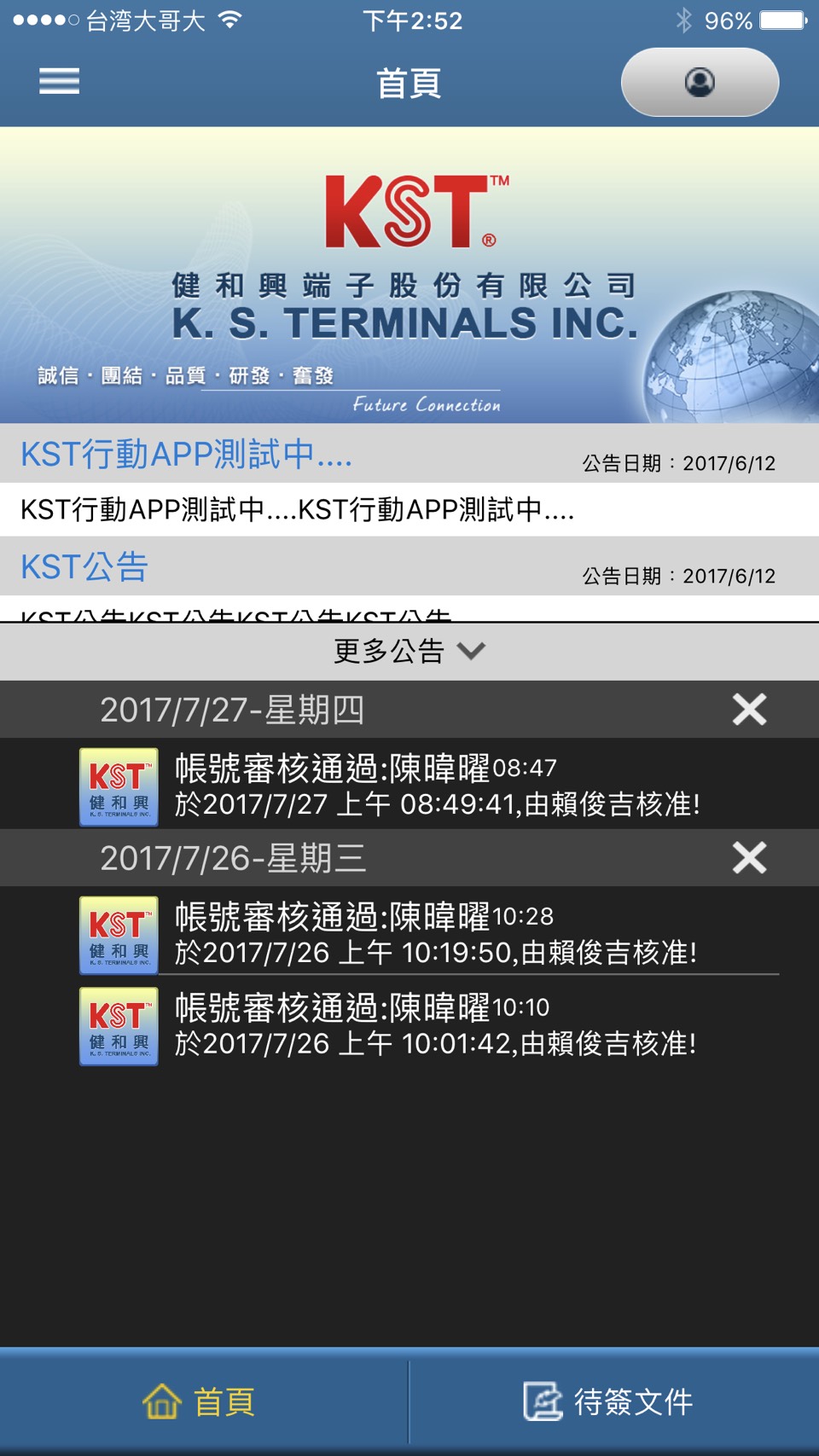Open the hamburger drawer menu

coord(59,82)
